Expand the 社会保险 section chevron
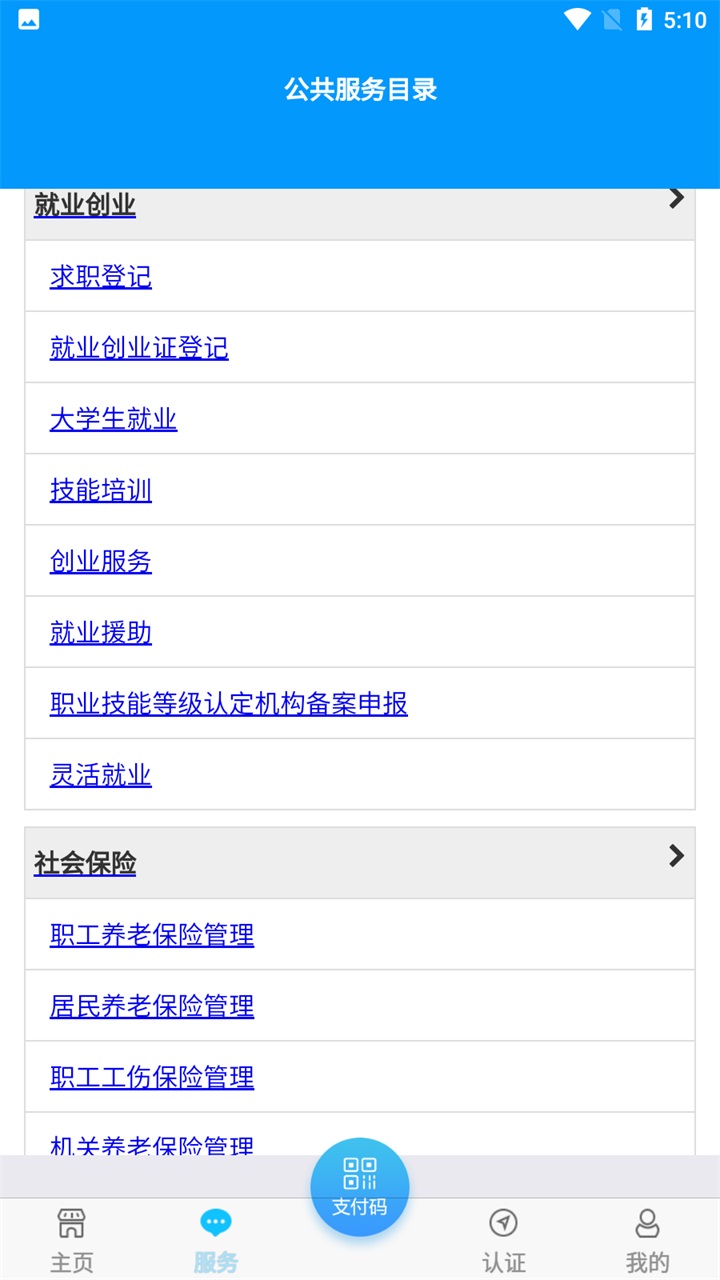 675,856
